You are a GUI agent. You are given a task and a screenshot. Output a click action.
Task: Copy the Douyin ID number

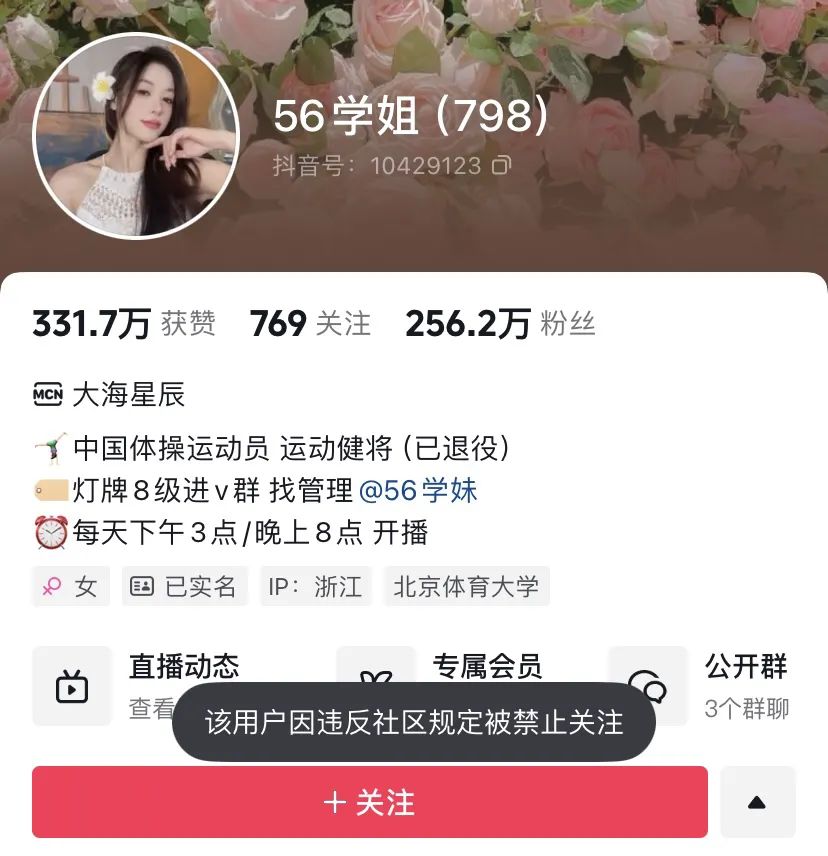point(502,165)
